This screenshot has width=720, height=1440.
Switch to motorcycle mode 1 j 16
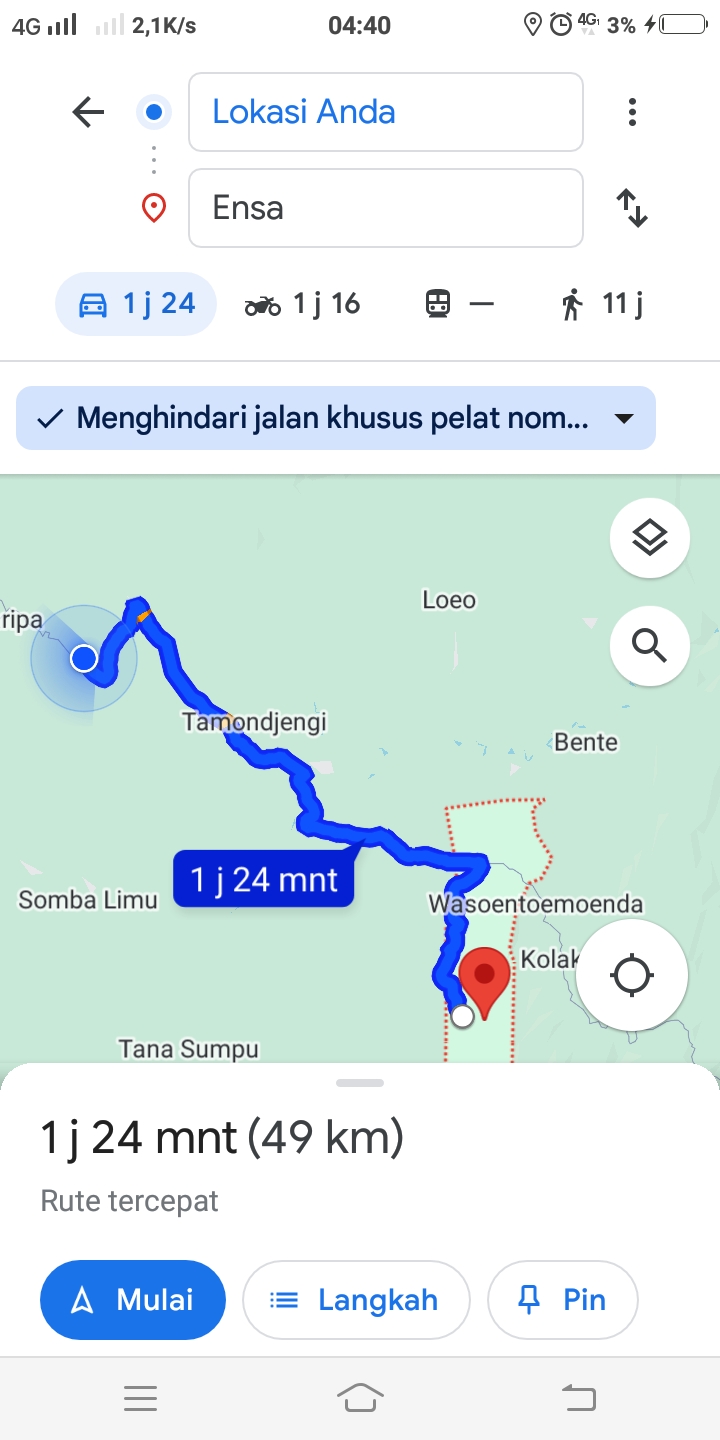click(x=302, y=304)
